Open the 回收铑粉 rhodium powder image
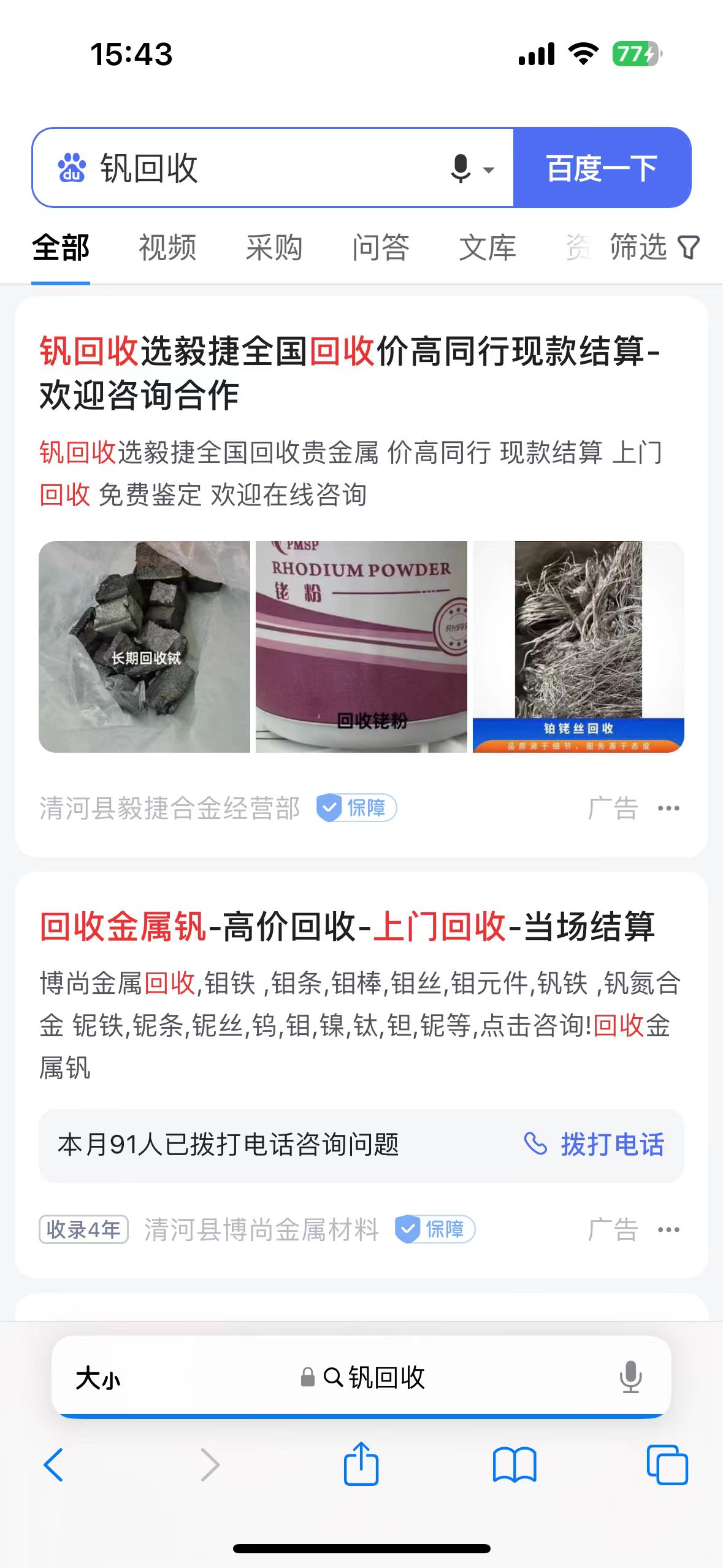This screenshot has width=723, height=1568. click(361, 647)
